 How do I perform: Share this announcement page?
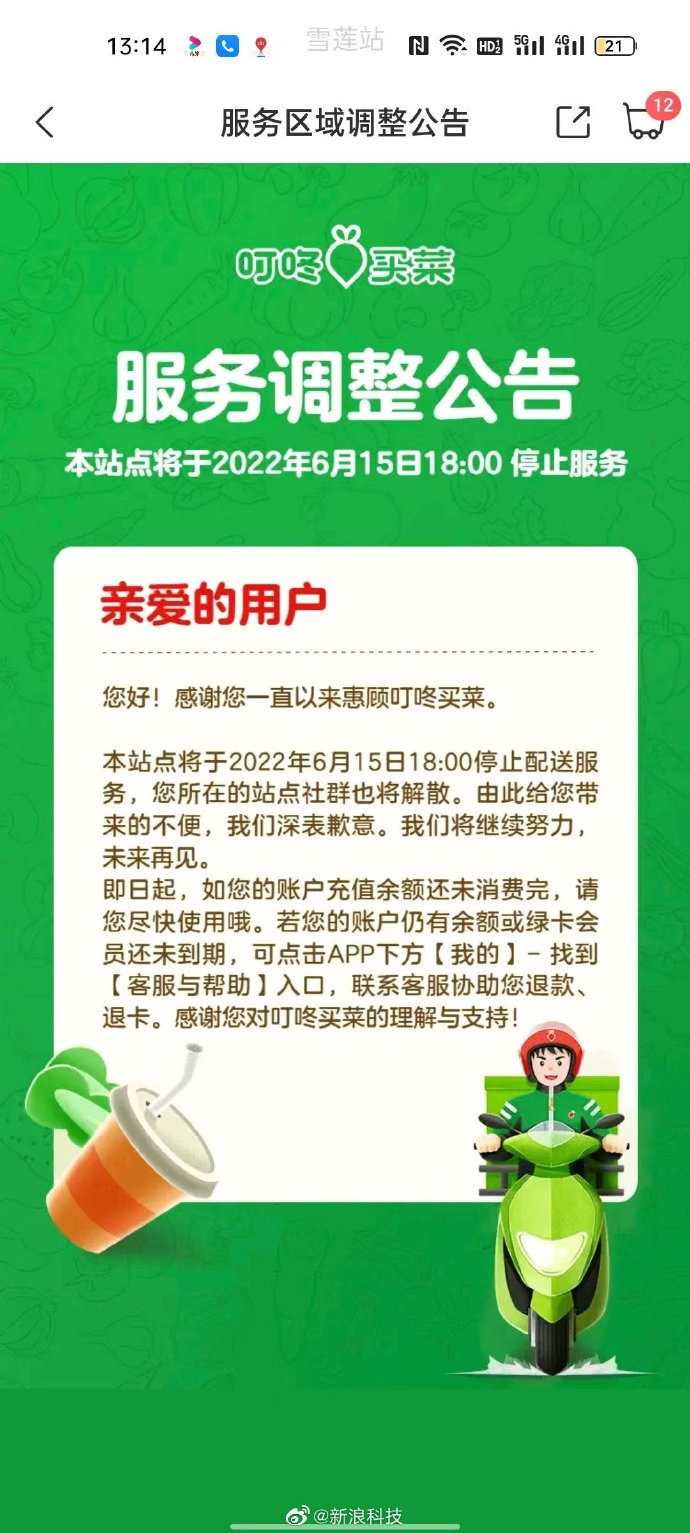(x=573, y=123)
